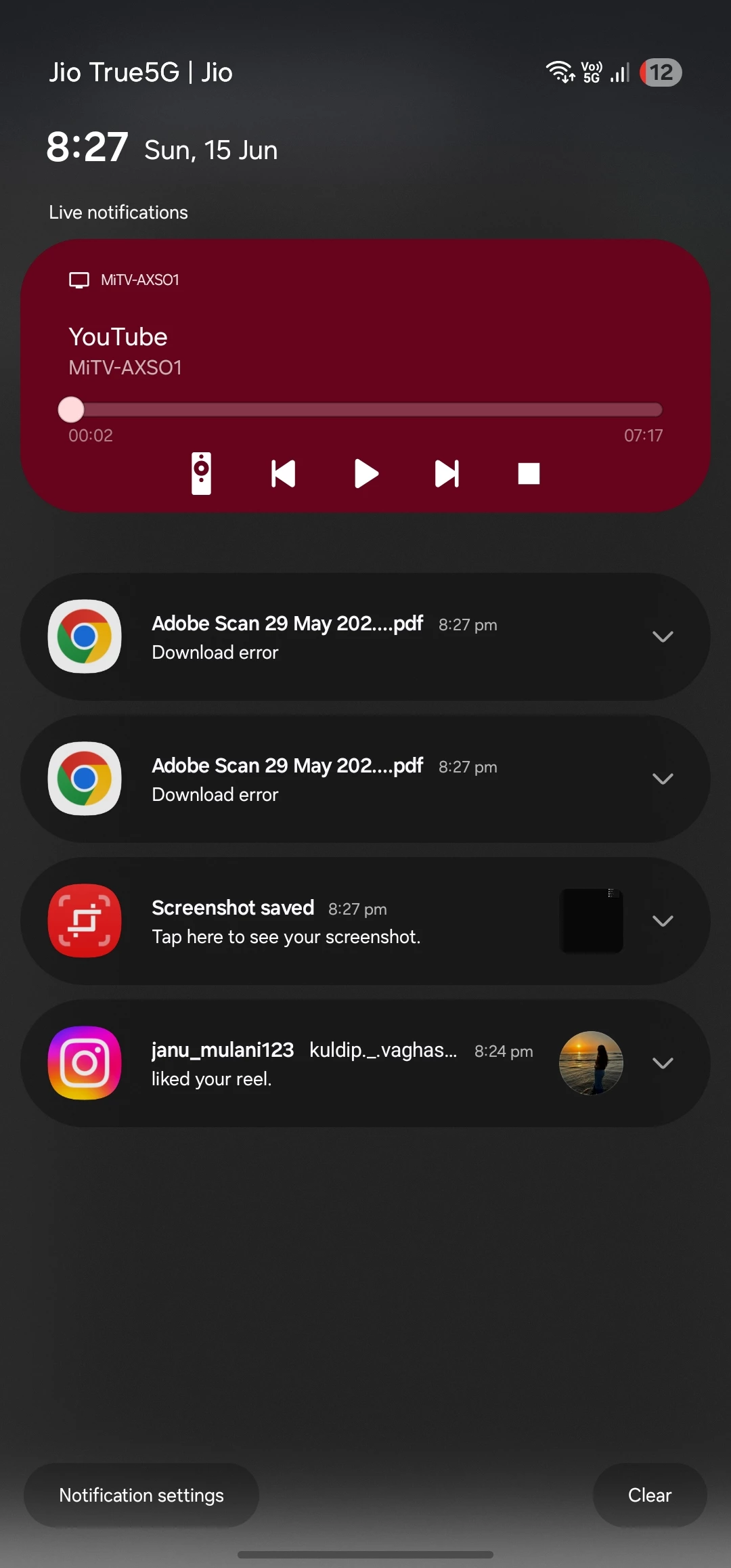Screen dimensions: 731x1568
Task: Expand the Screenshot saved notification
Action: [662, 921]
